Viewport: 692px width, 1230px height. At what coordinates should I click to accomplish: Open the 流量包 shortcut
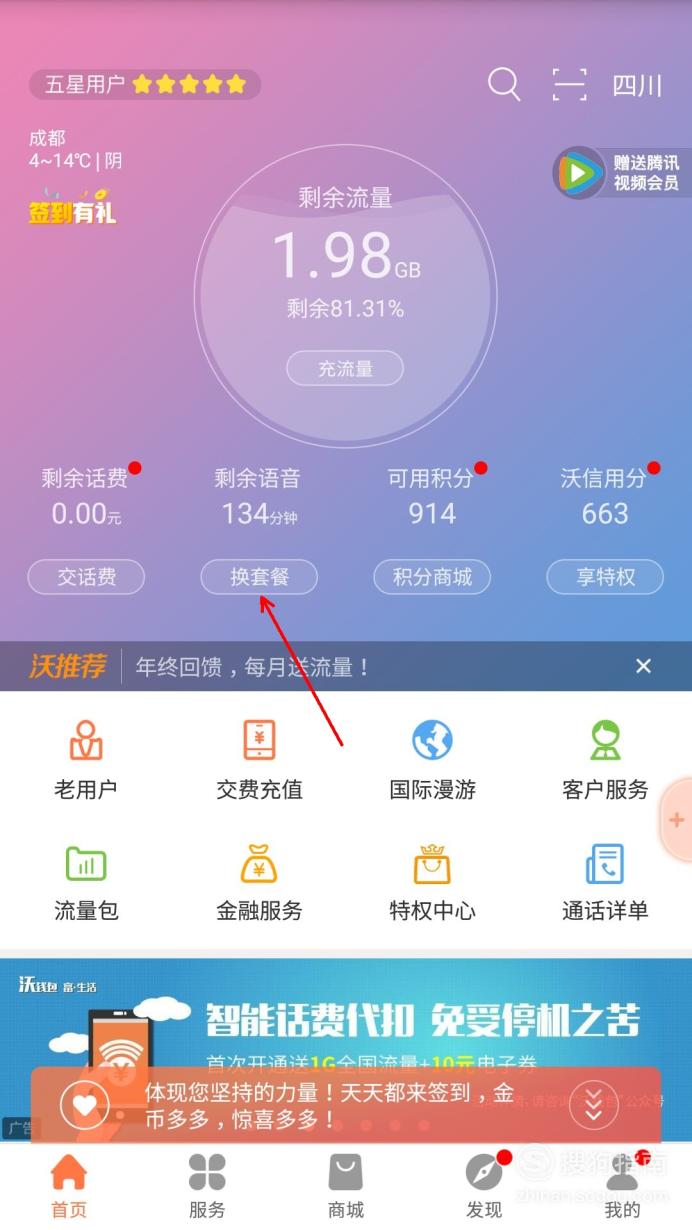(x=86, y=881)
